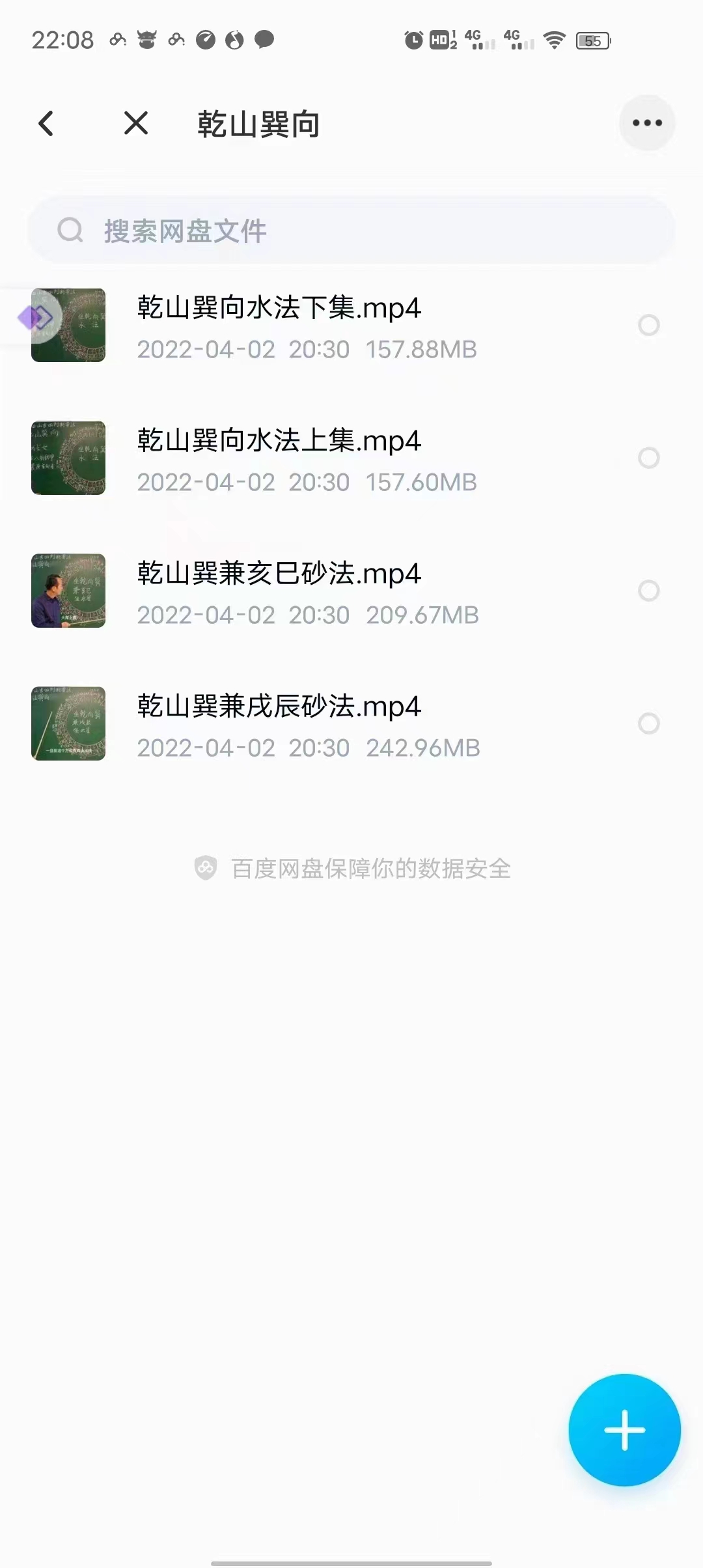Select the circle next to 乾山巽向水法下集.mp4
This screenshot has width=703, height=1568.
(x=650, y=326)
